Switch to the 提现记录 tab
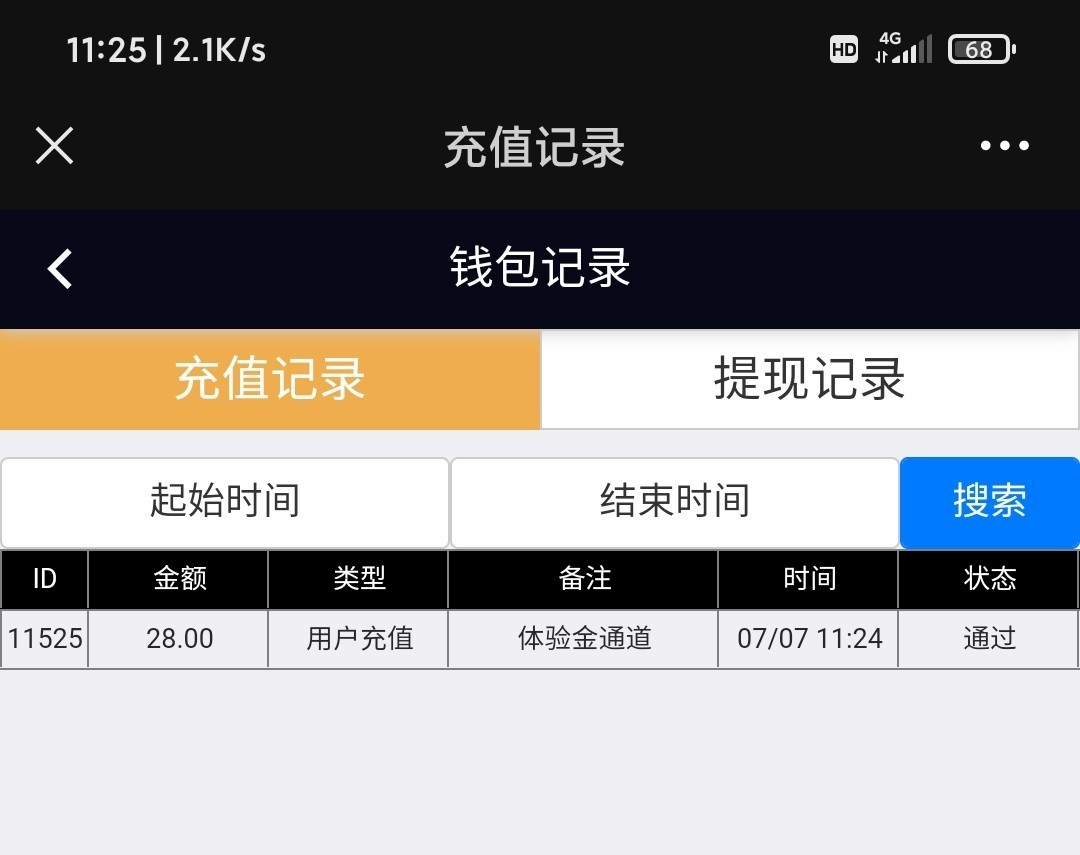 point(809,380)
